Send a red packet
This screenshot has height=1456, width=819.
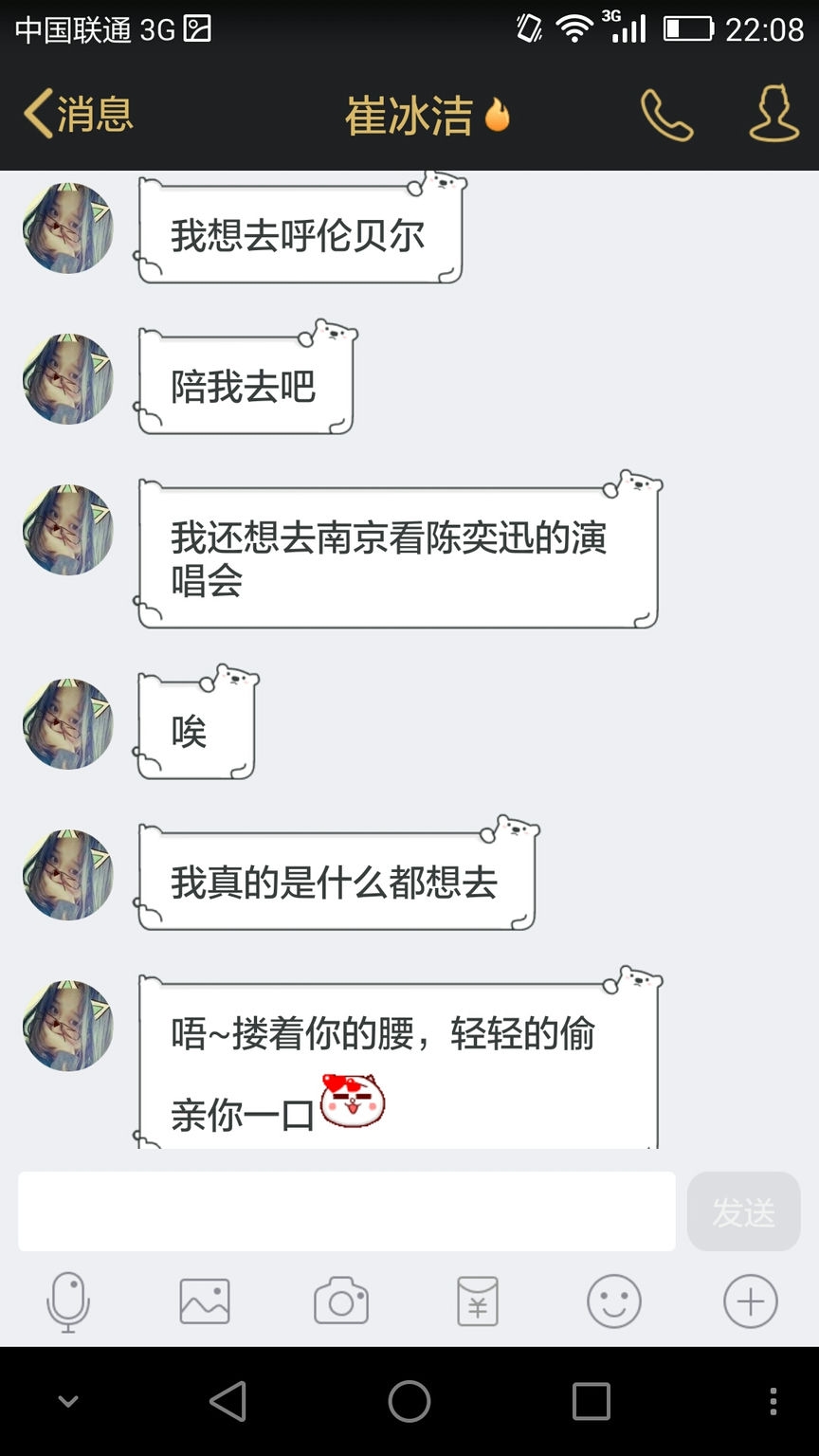[478, 1301]
